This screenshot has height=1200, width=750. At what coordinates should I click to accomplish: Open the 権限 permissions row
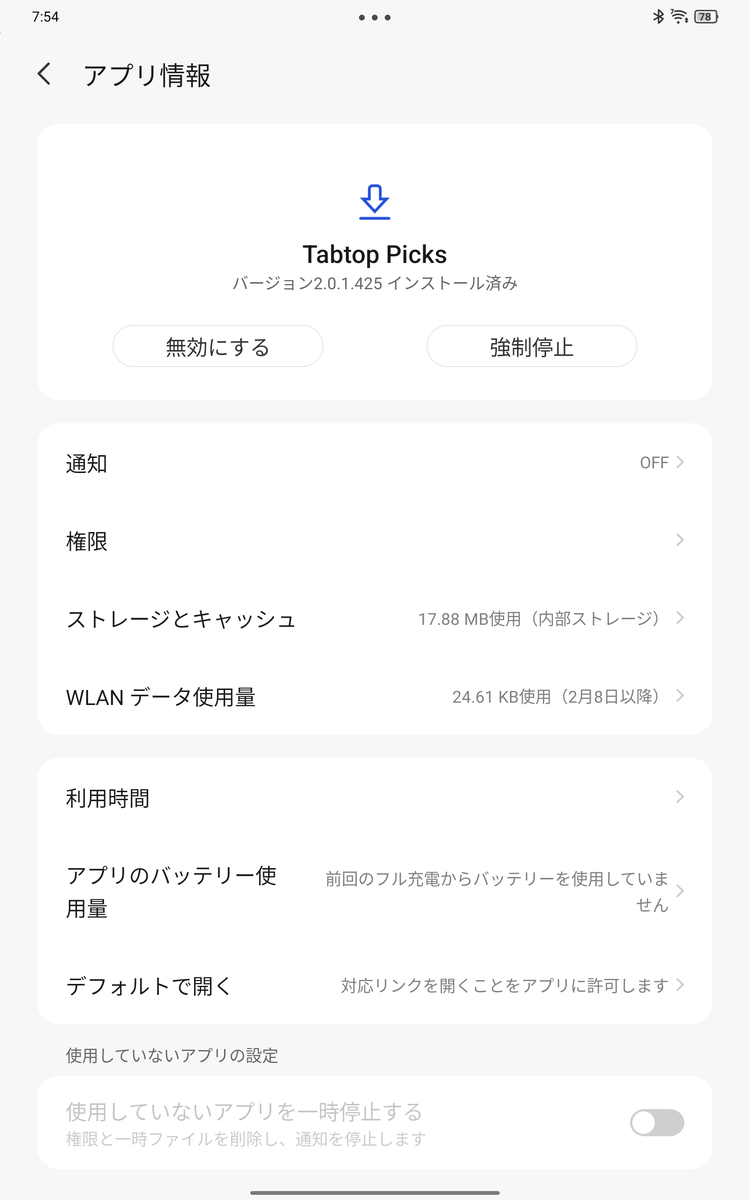click(375, 541)
